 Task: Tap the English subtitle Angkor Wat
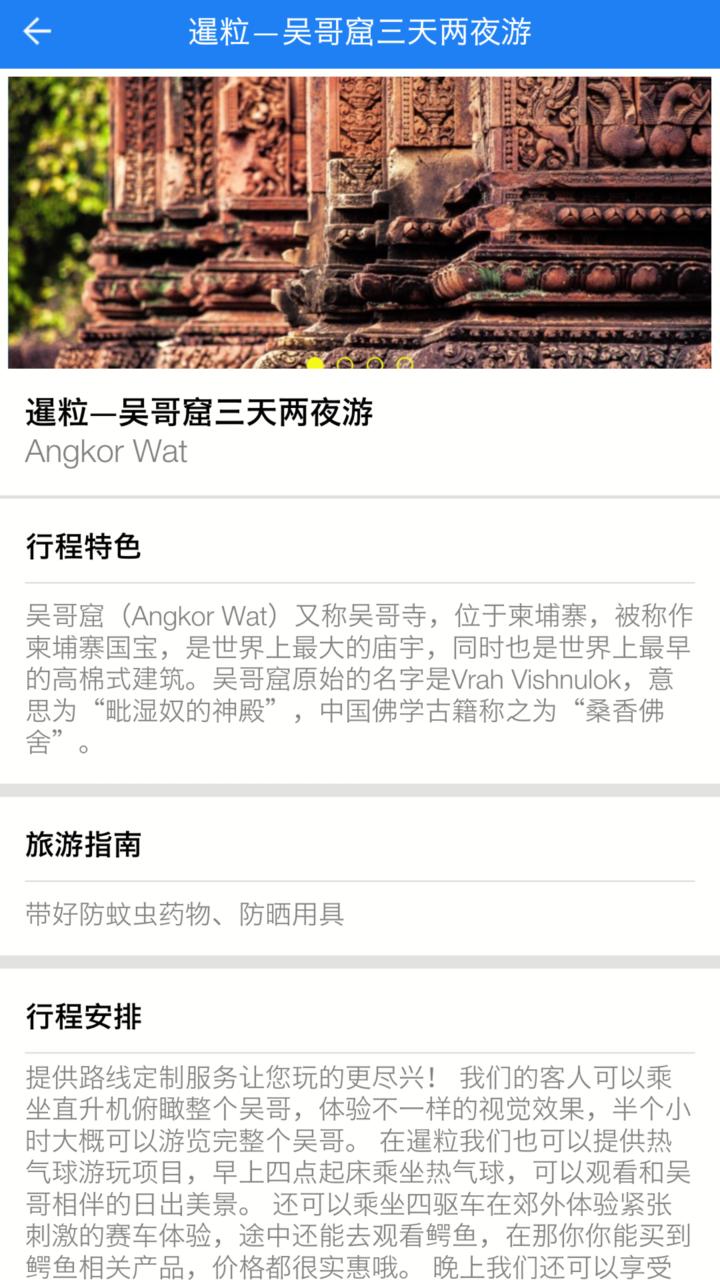(x=105, y=452)
